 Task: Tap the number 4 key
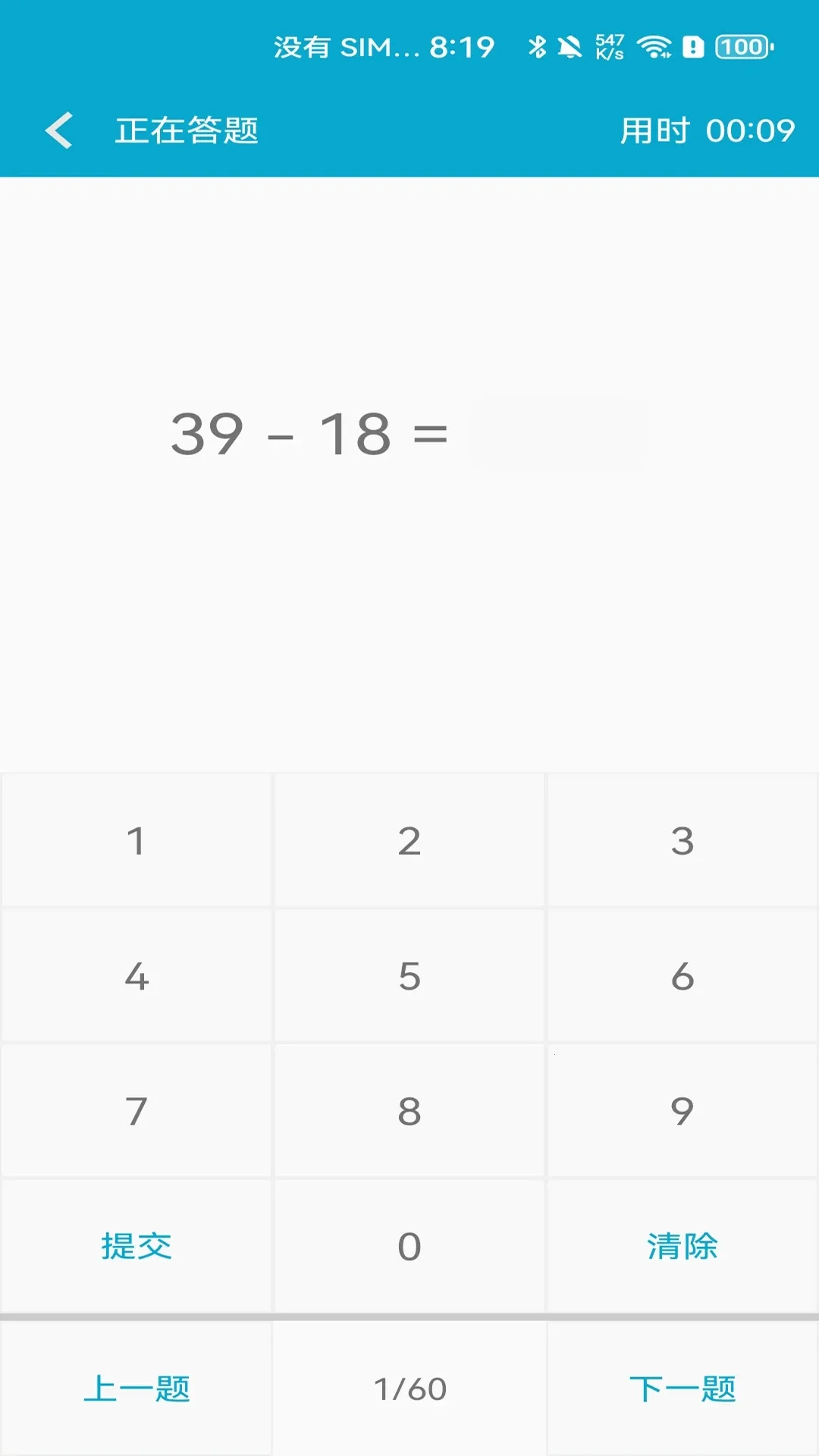coord(136,976)
